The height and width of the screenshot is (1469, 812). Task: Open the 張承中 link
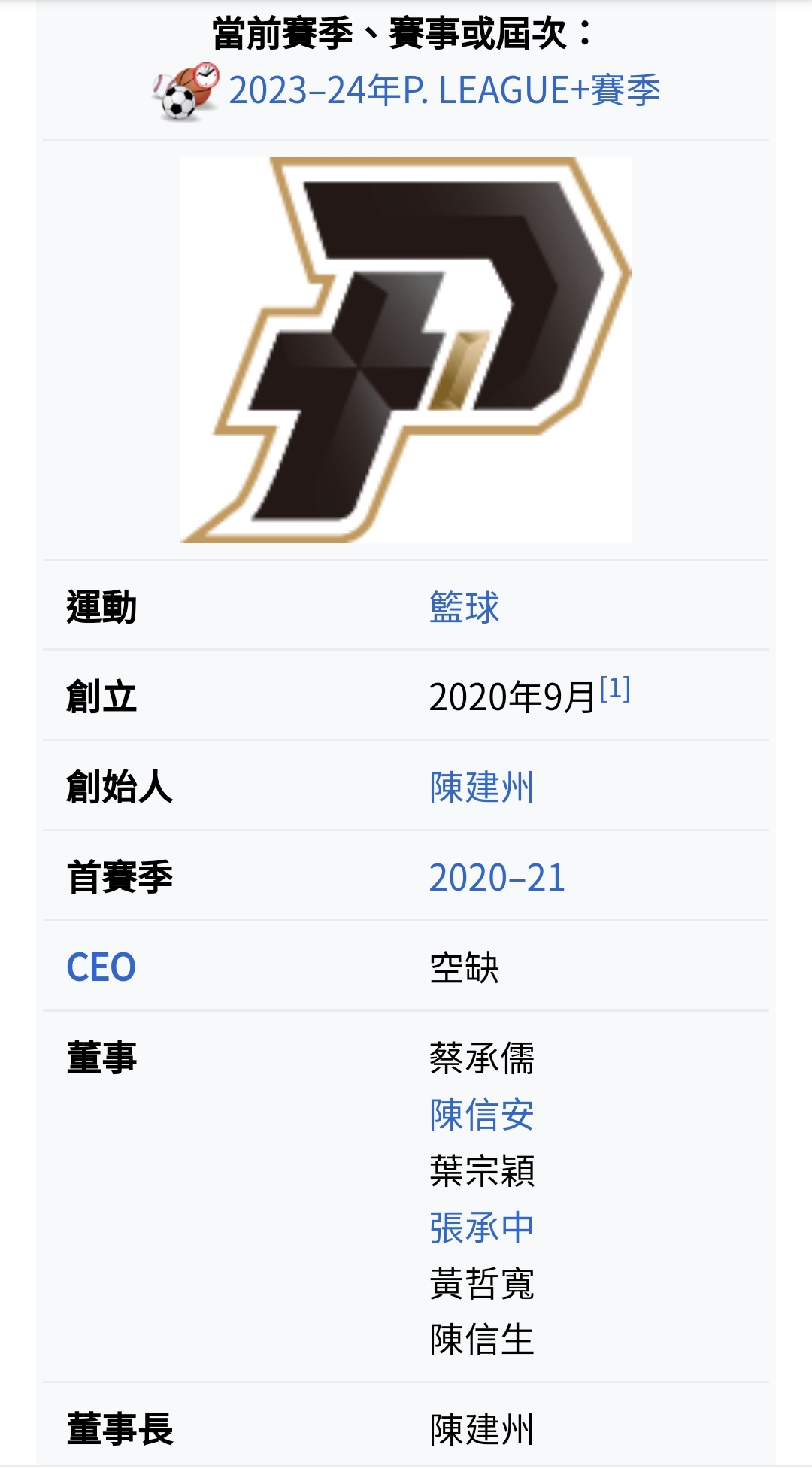click(481, 1228)
